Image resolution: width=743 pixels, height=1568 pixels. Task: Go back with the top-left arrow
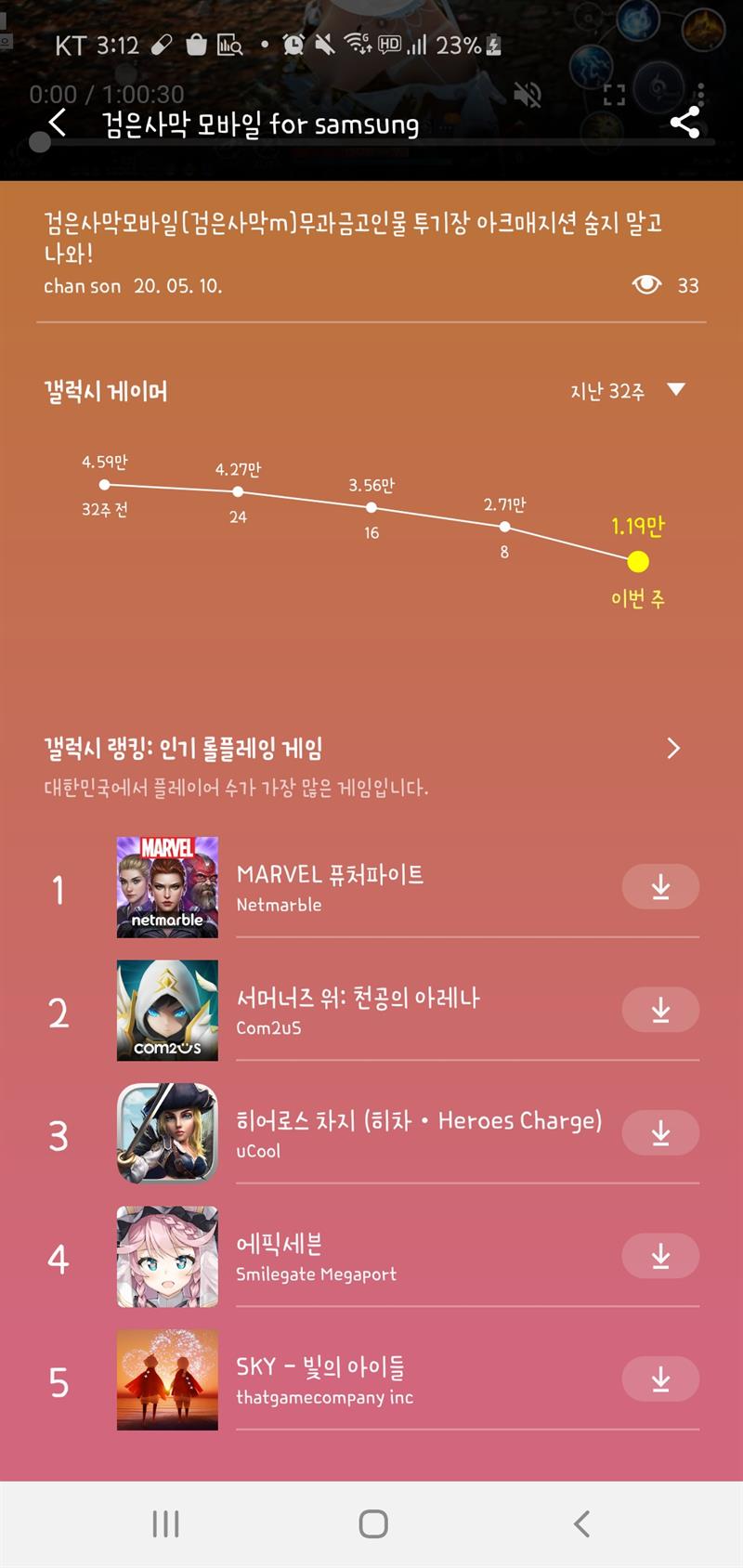58,123
